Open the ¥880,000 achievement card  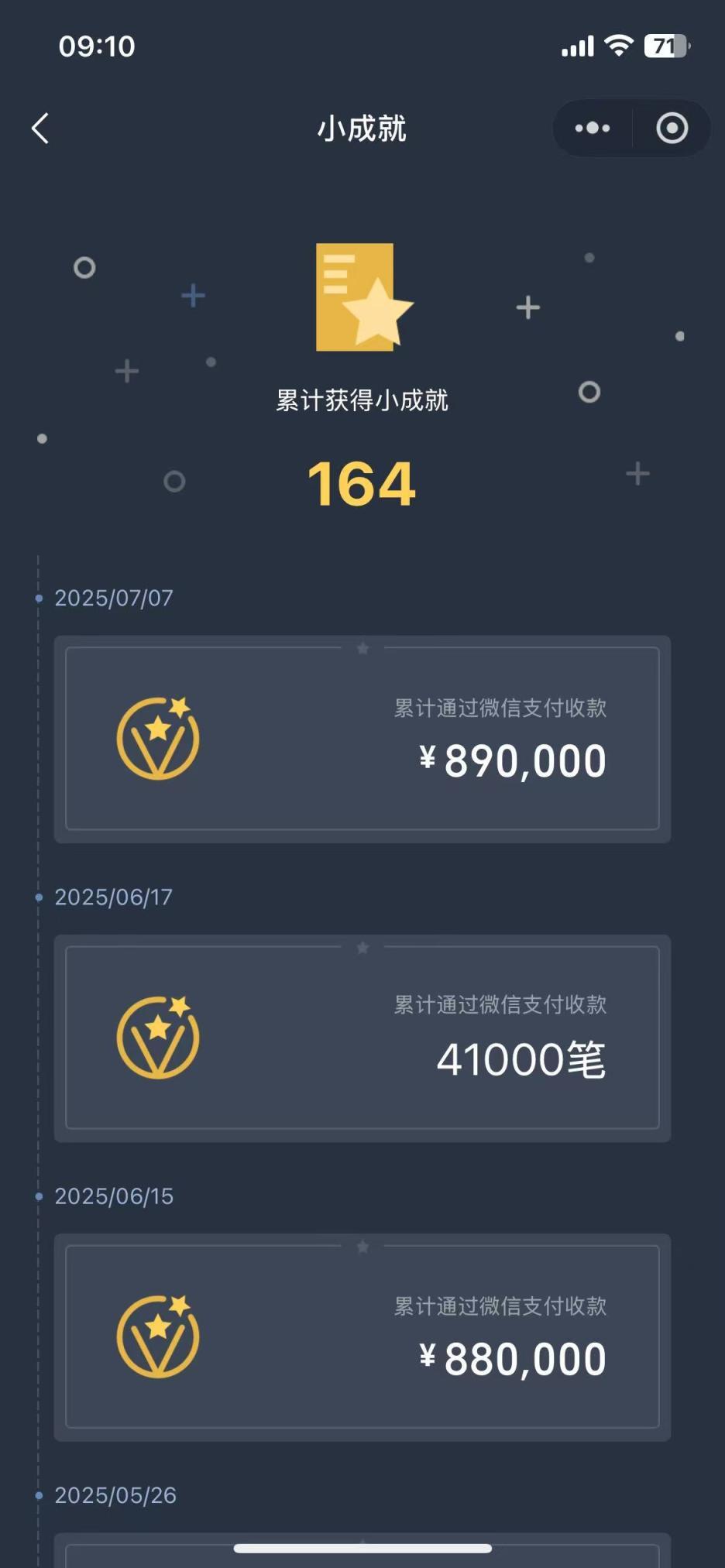[x=362, y=1336]
